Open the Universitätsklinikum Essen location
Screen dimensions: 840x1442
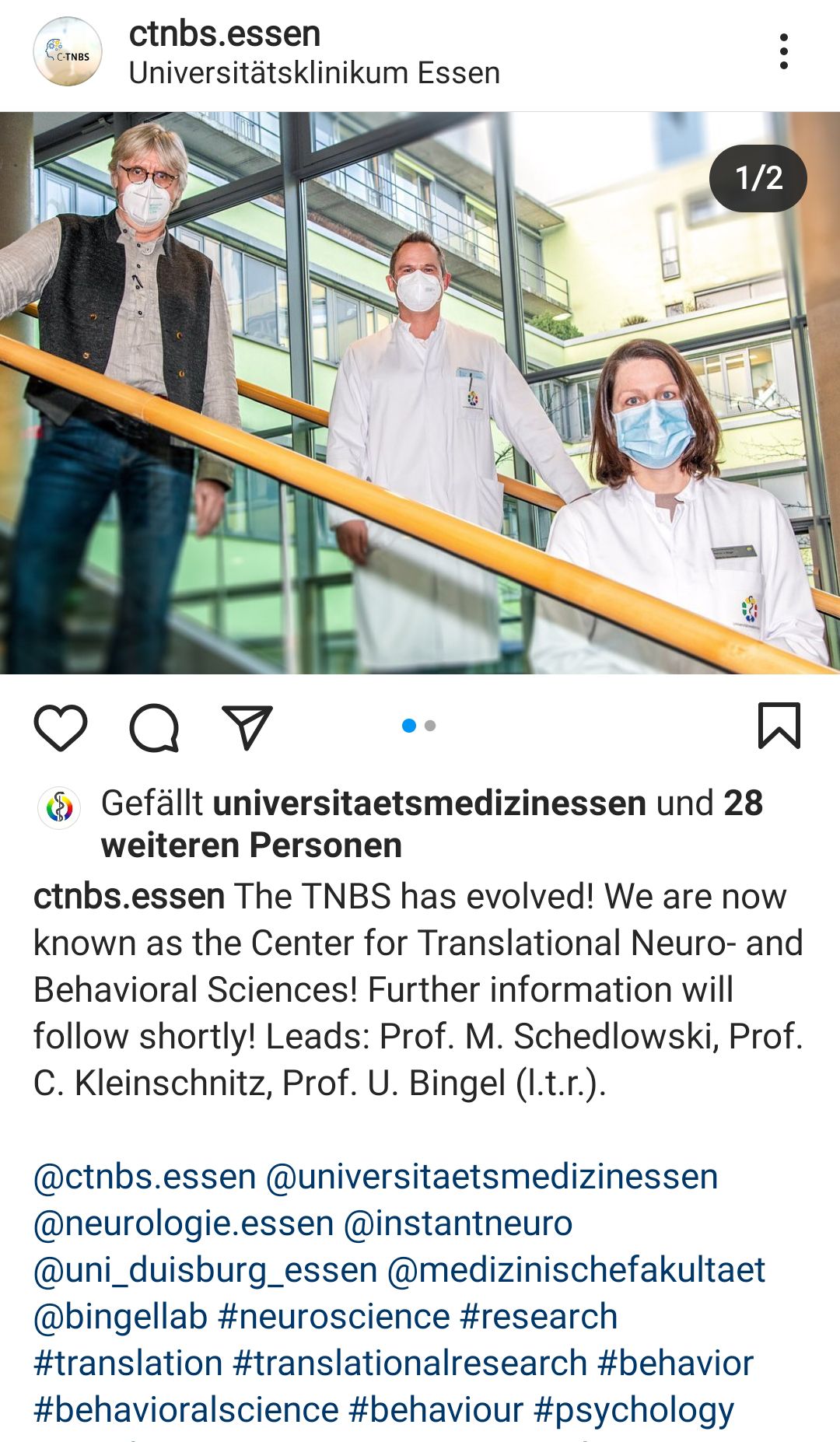(314, 73)
